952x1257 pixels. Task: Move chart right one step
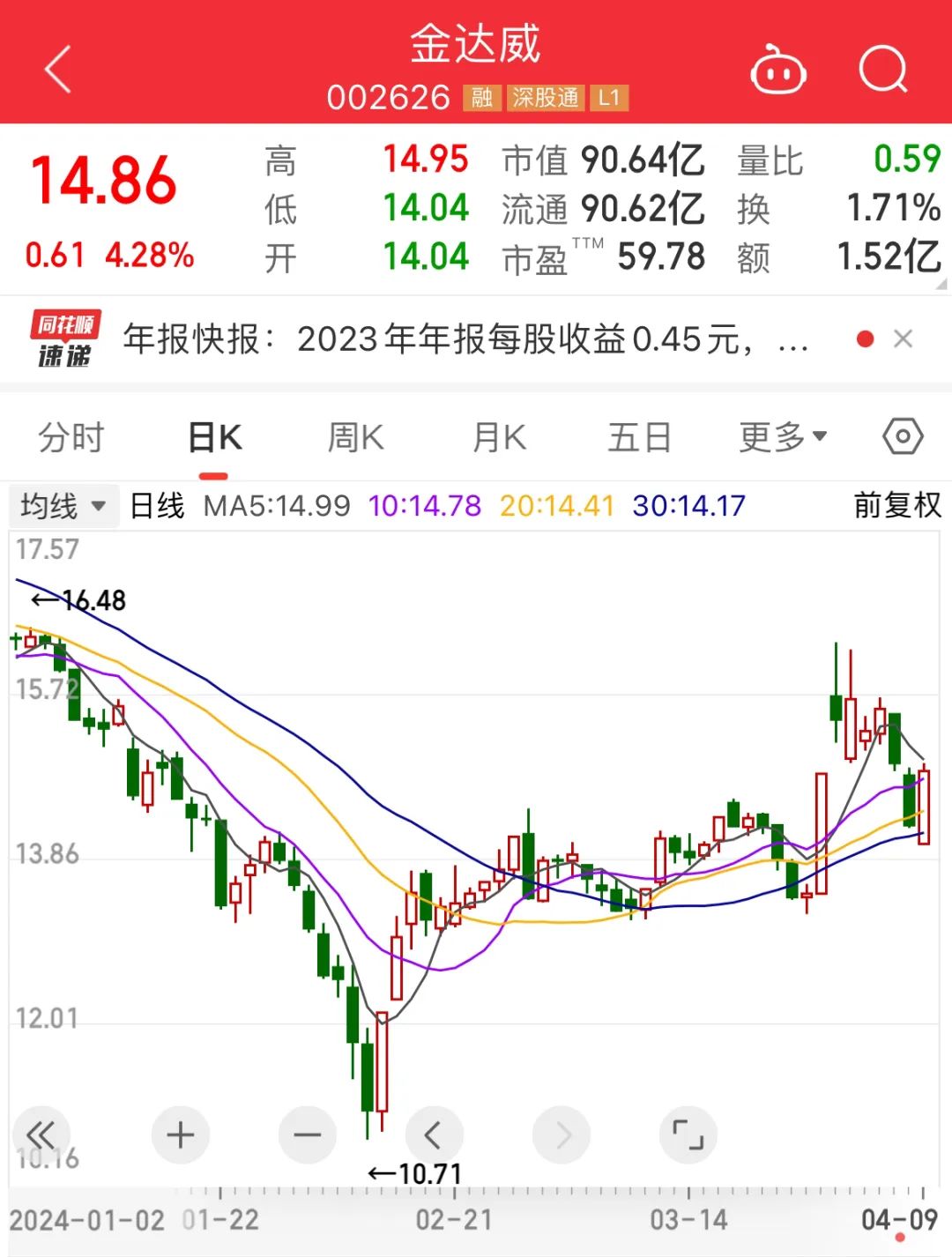(x=562, y=1134)
